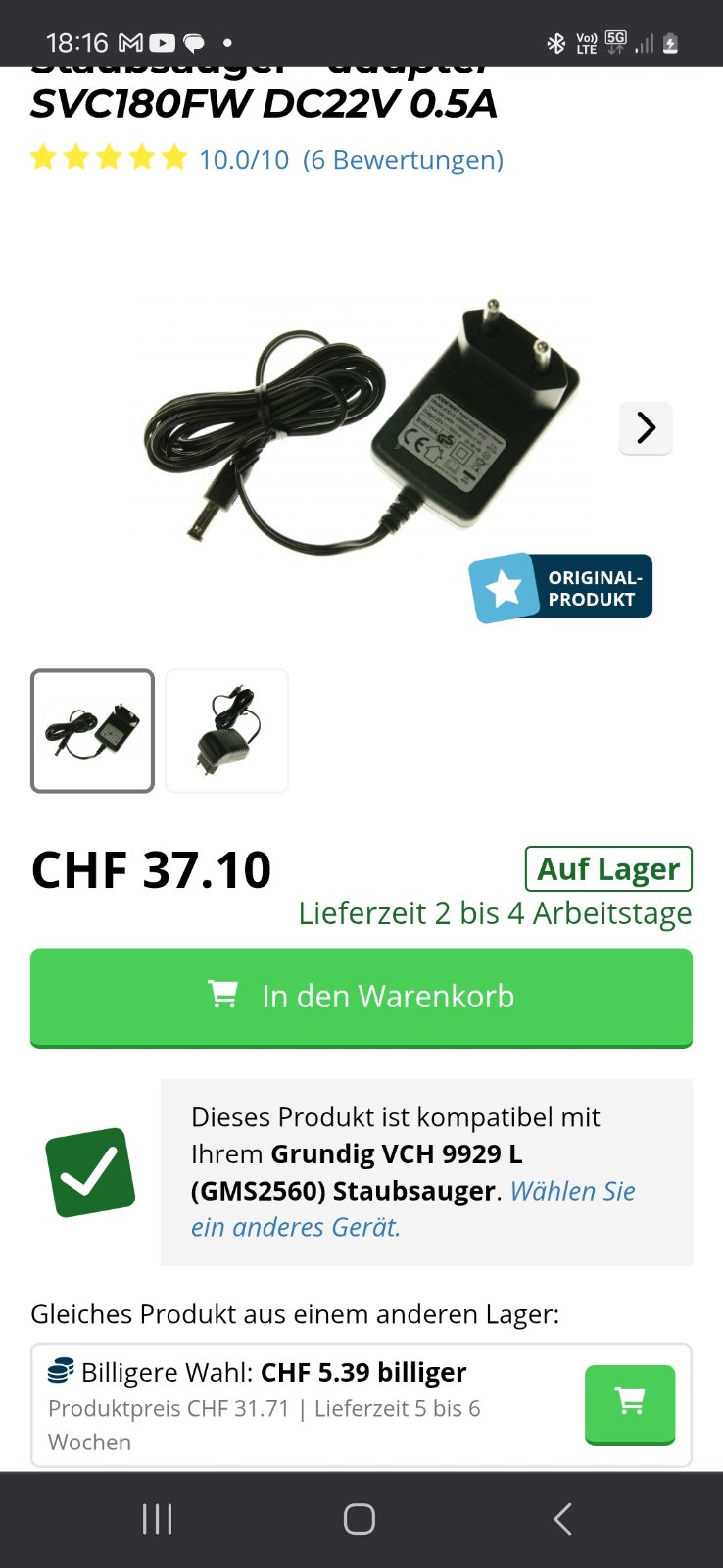Select the first adapter thumbnail
The image size is (723, 1568).
click(x=93, y=731)
